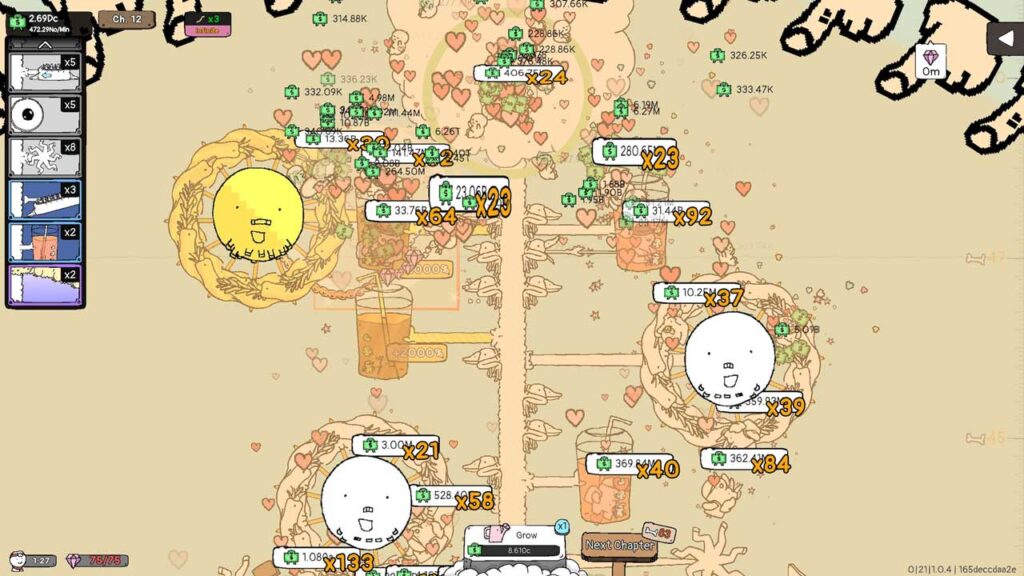Collapse the item panel with up chevron
The height and width of the screenshot is (576, 1024).
pyautogui.click(x=45, y=45)
